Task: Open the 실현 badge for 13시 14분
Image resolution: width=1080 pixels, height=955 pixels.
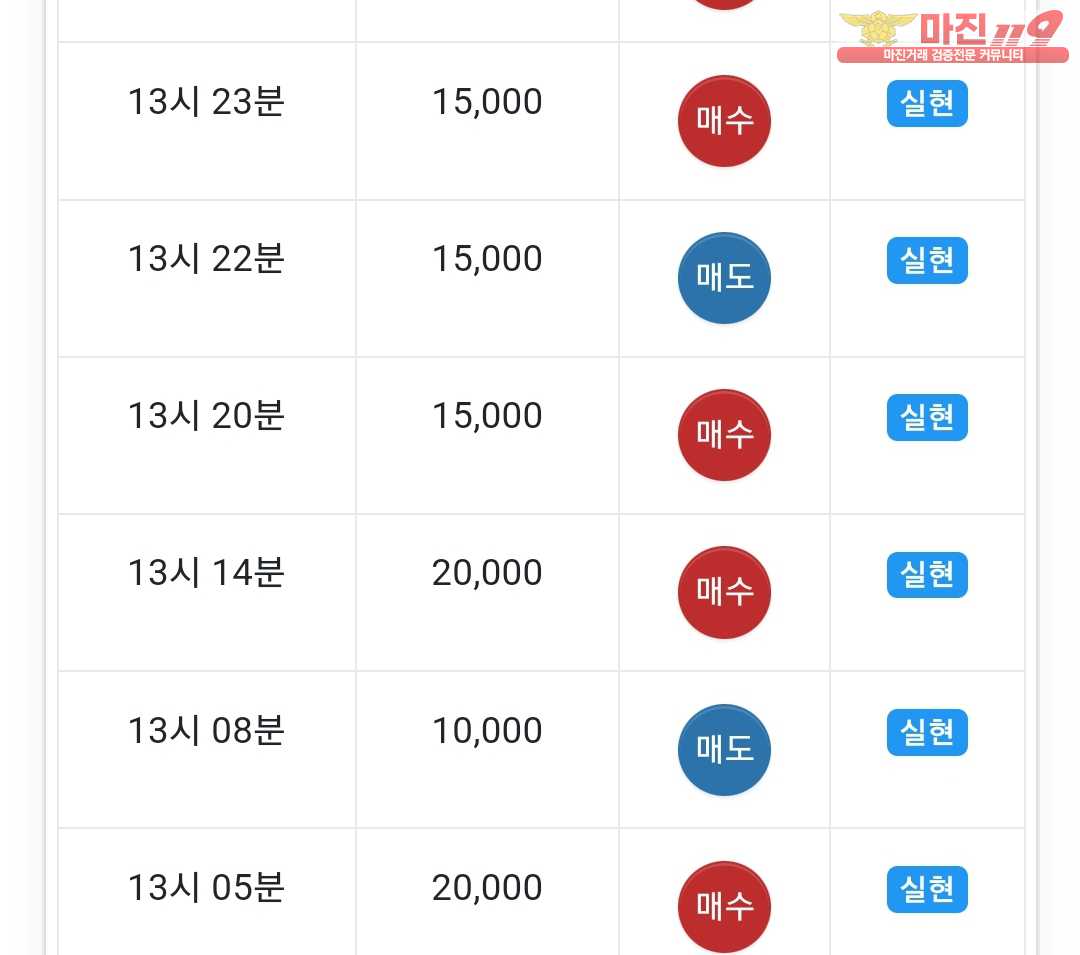Action: click(927, 575)
